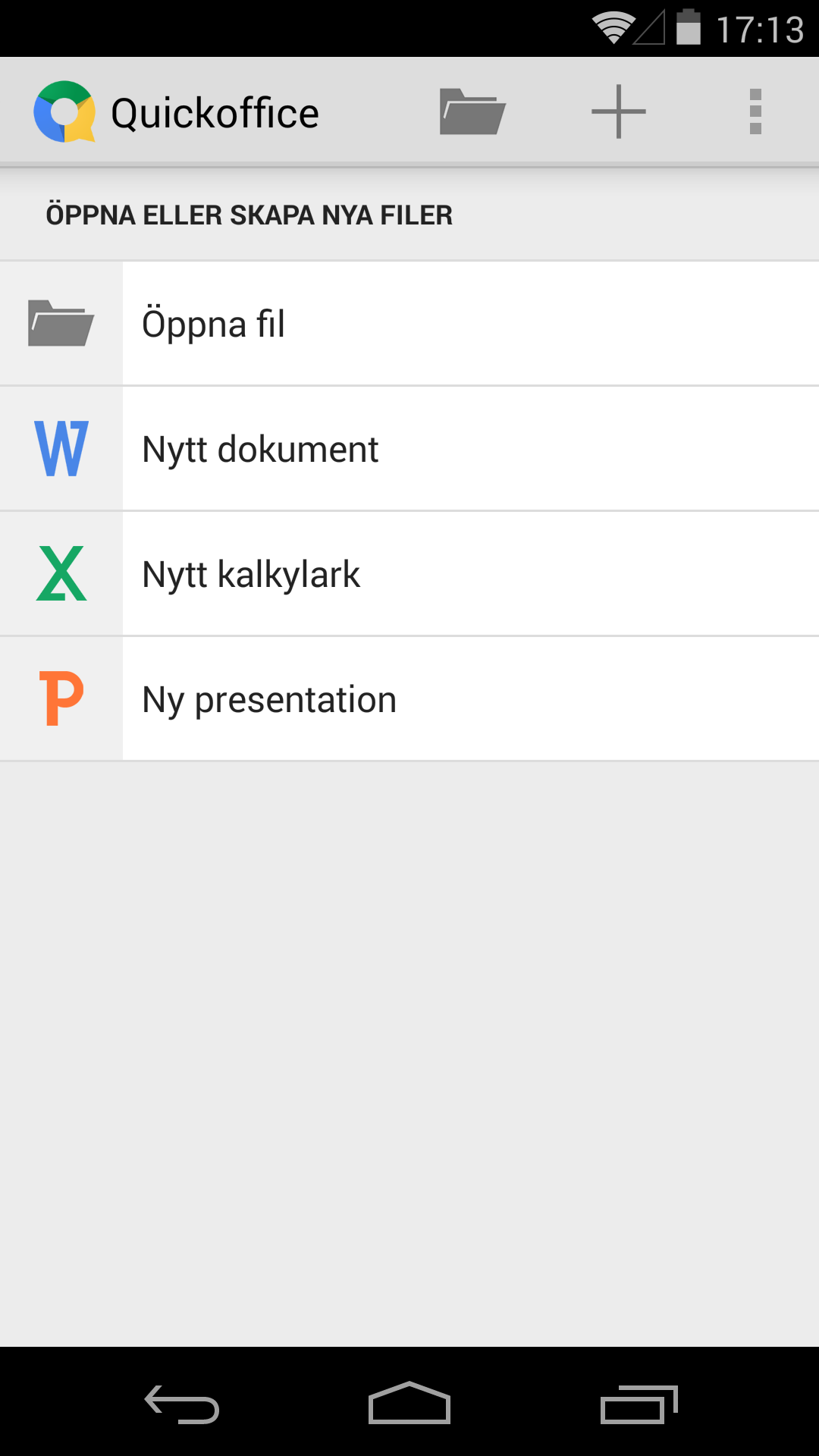
Task: Choose Ny presentation
Action: tap(409, 699)
